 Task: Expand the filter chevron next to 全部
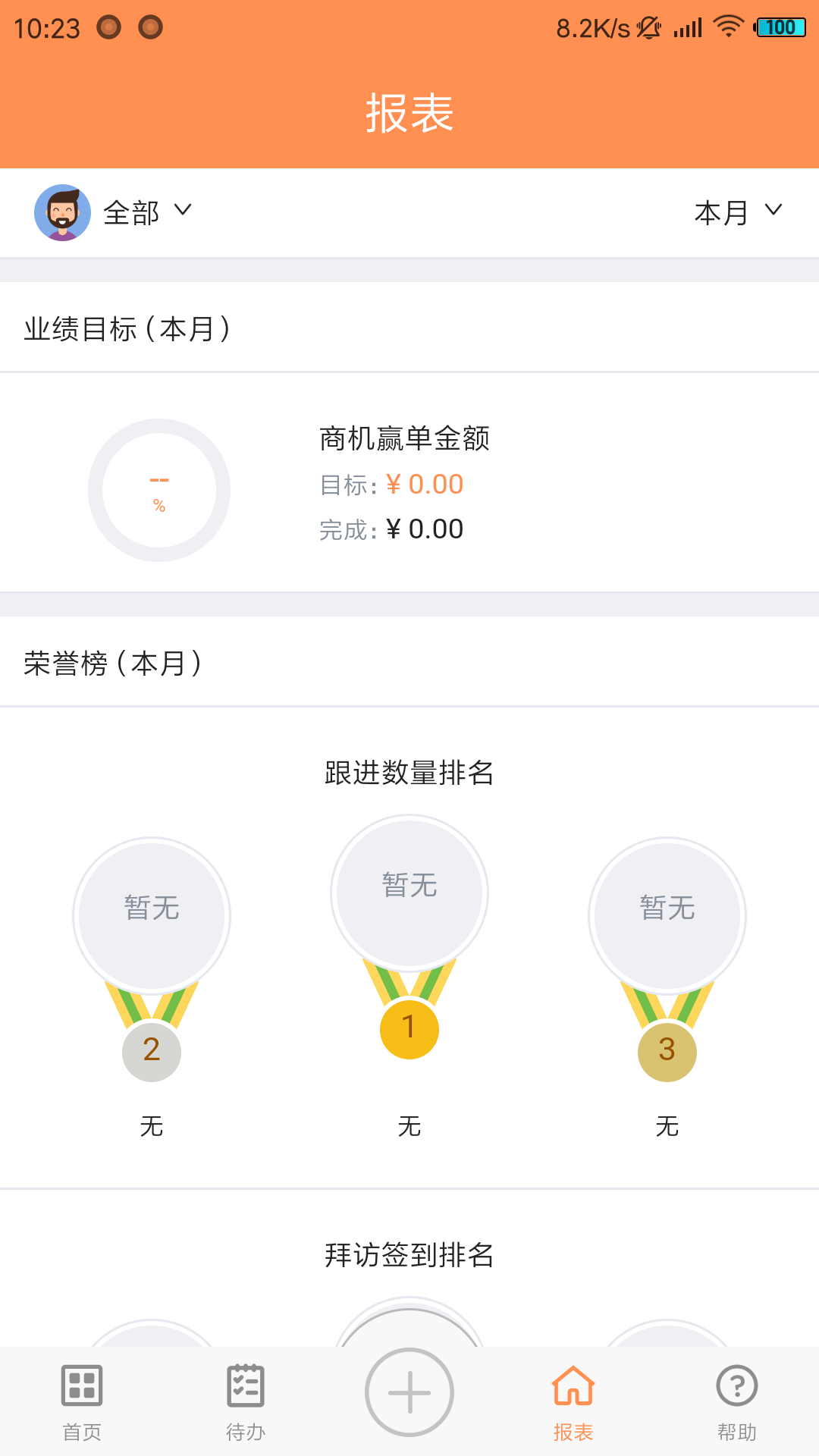click(x=184, y=213)
